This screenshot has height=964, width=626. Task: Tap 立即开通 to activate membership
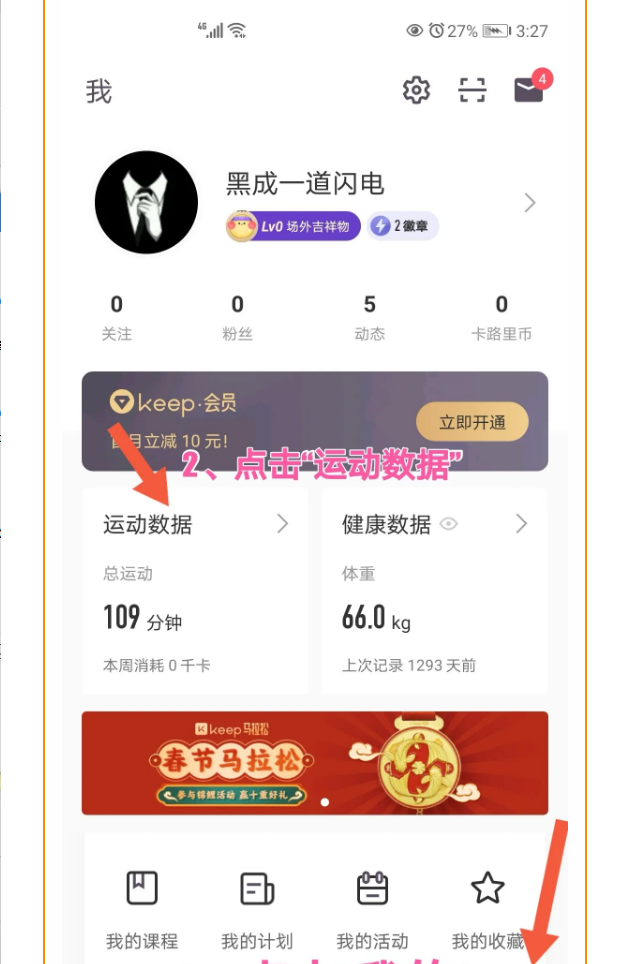(x=472, y=422)
